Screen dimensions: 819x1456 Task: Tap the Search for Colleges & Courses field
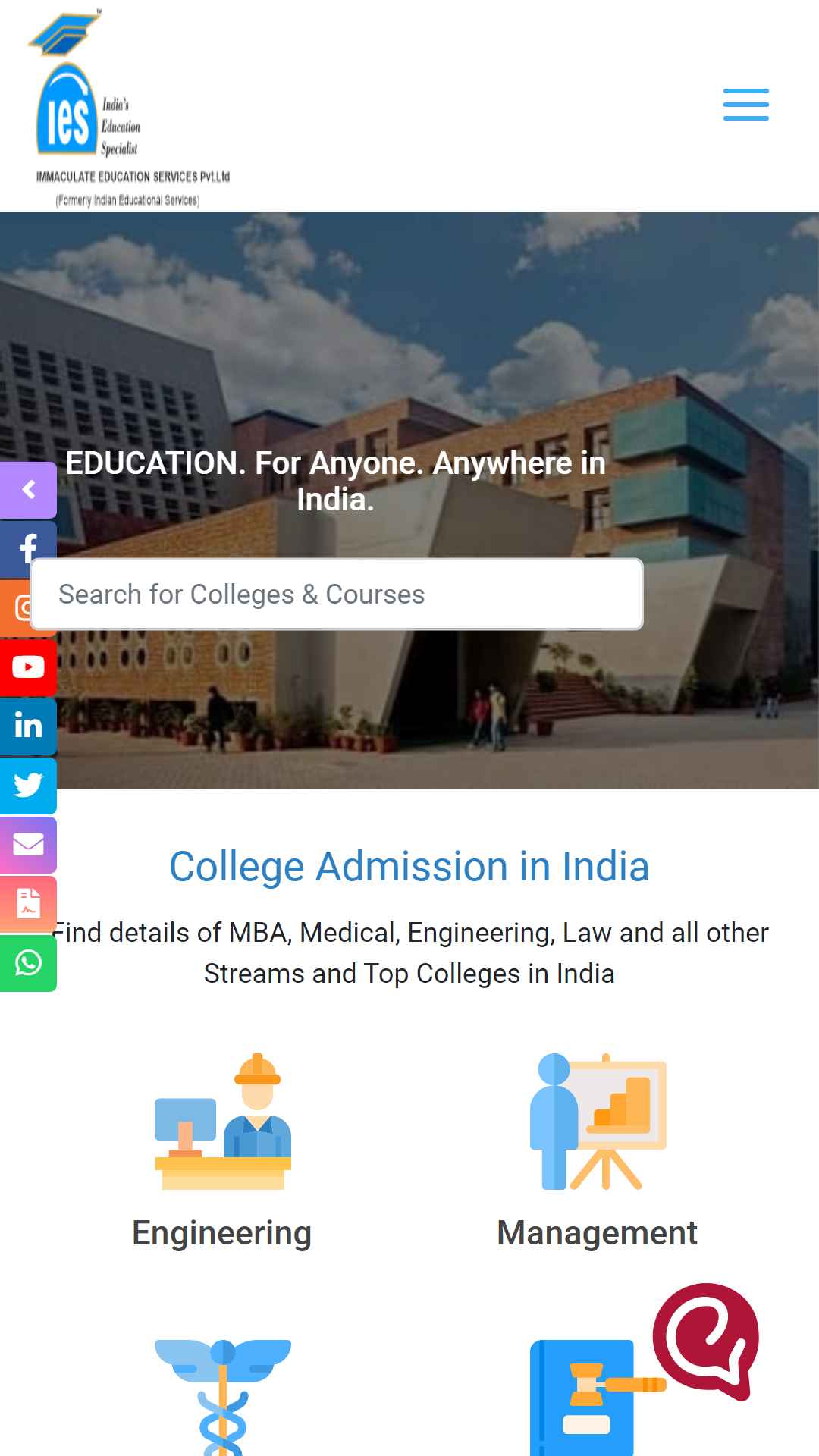[337, 595]
